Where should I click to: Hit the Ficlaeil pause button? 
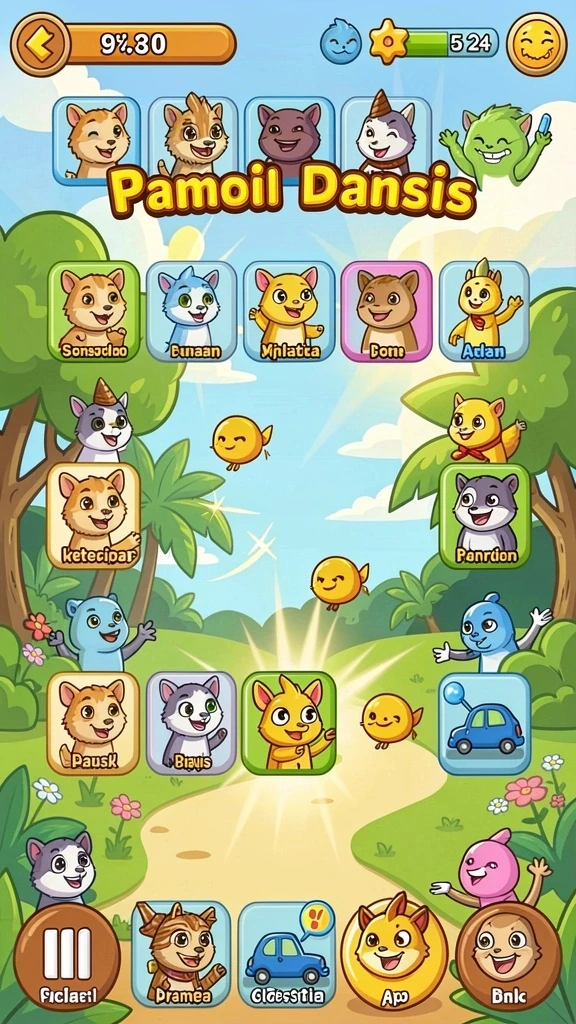[67, 957]
